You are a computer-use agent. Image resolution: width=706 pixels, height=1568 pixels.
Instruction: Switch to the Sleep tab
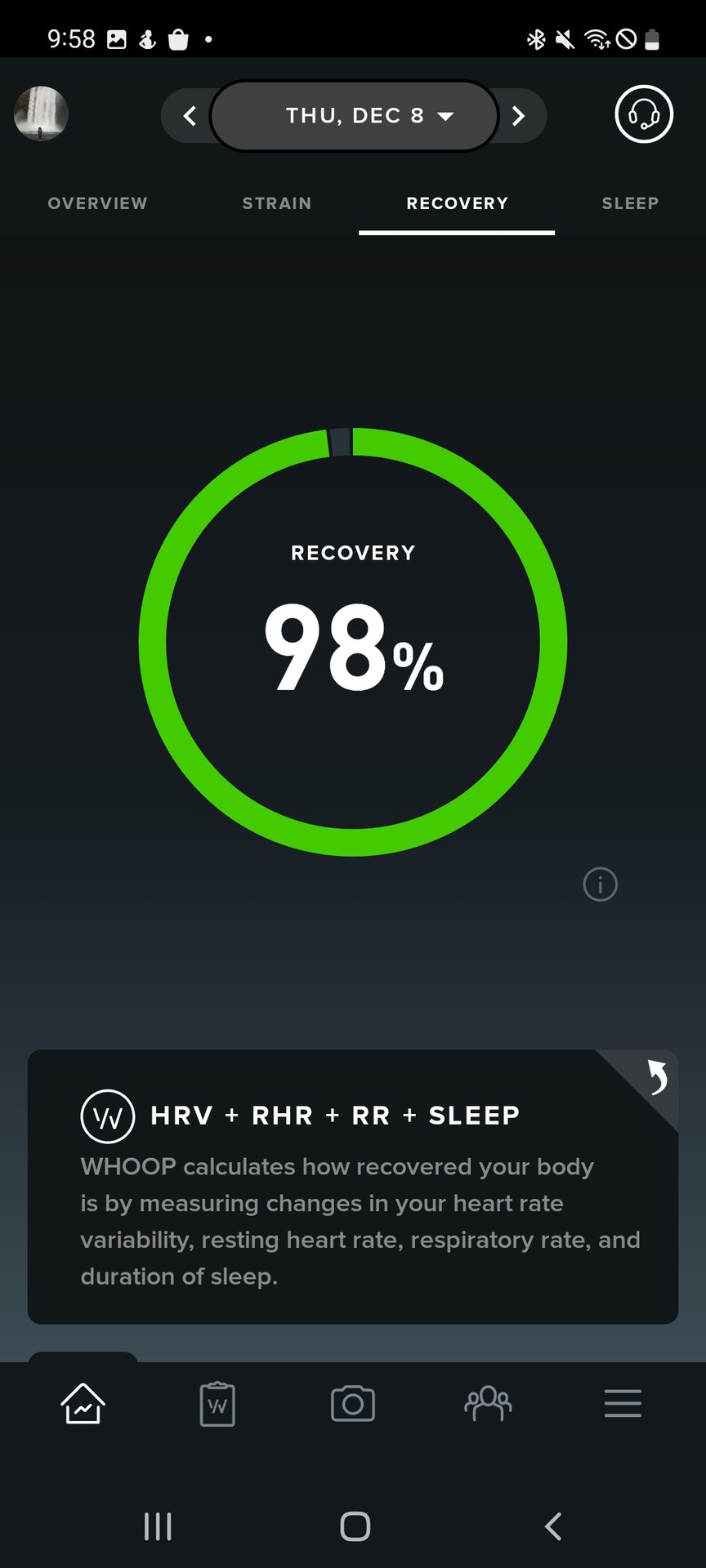click(629, 203)
